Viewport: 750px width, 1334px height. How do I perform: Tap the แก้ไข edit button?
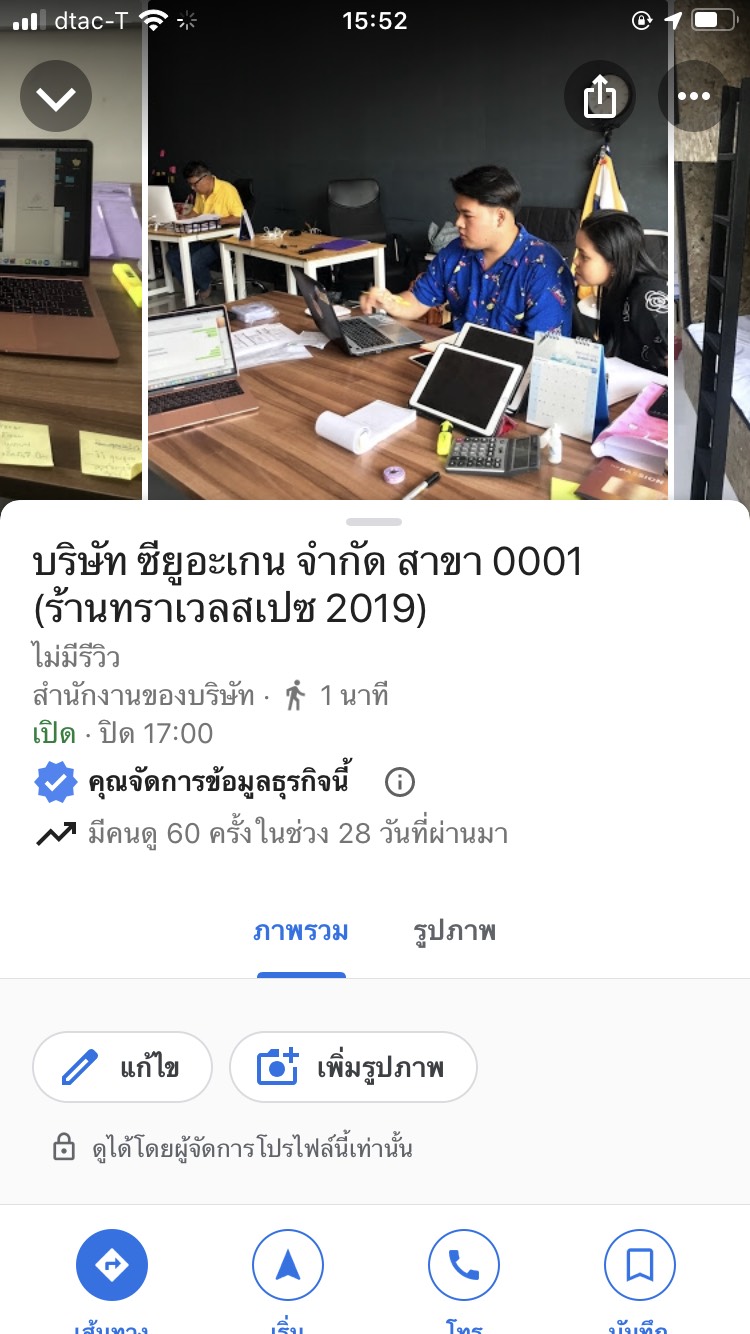point(122,1067)
